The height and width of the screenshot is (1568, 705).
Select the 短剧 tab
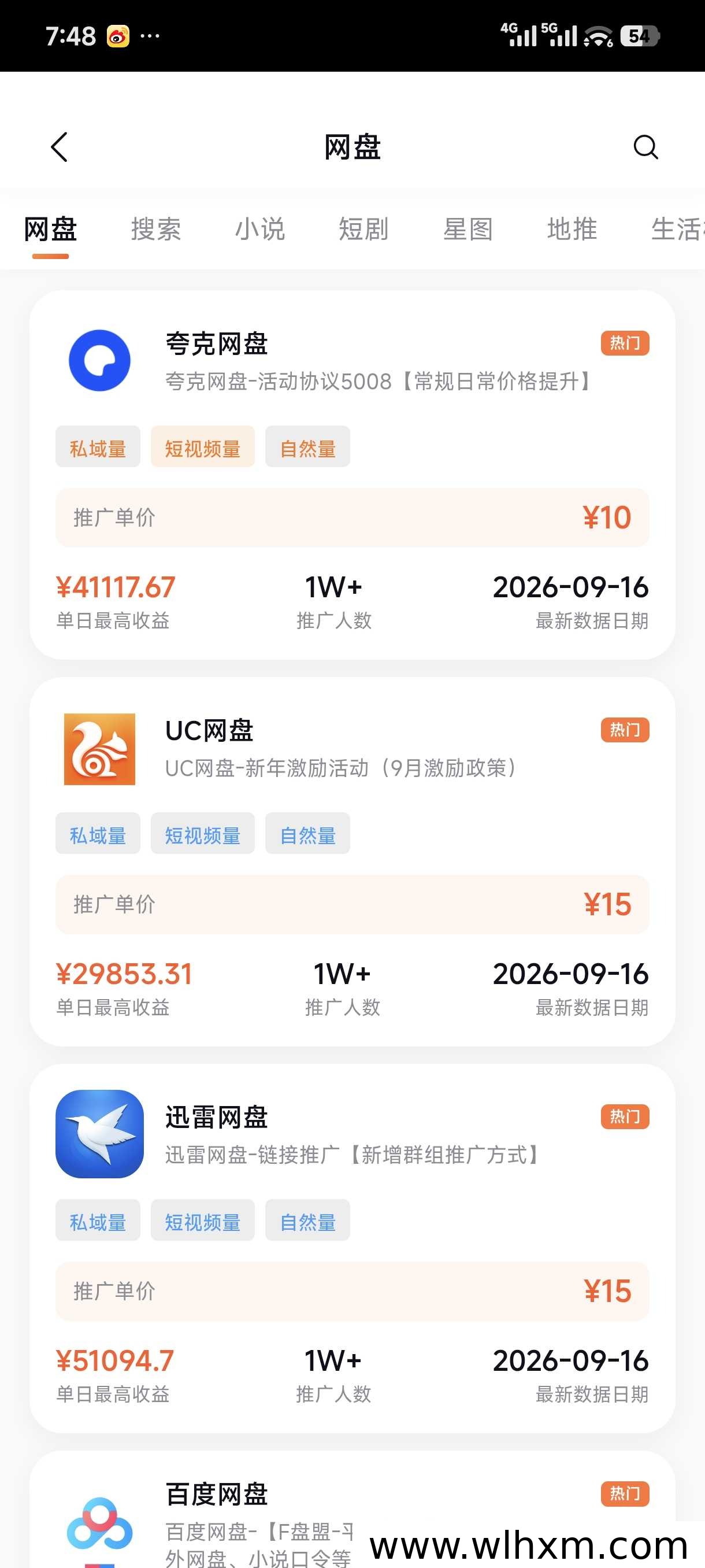363,230
